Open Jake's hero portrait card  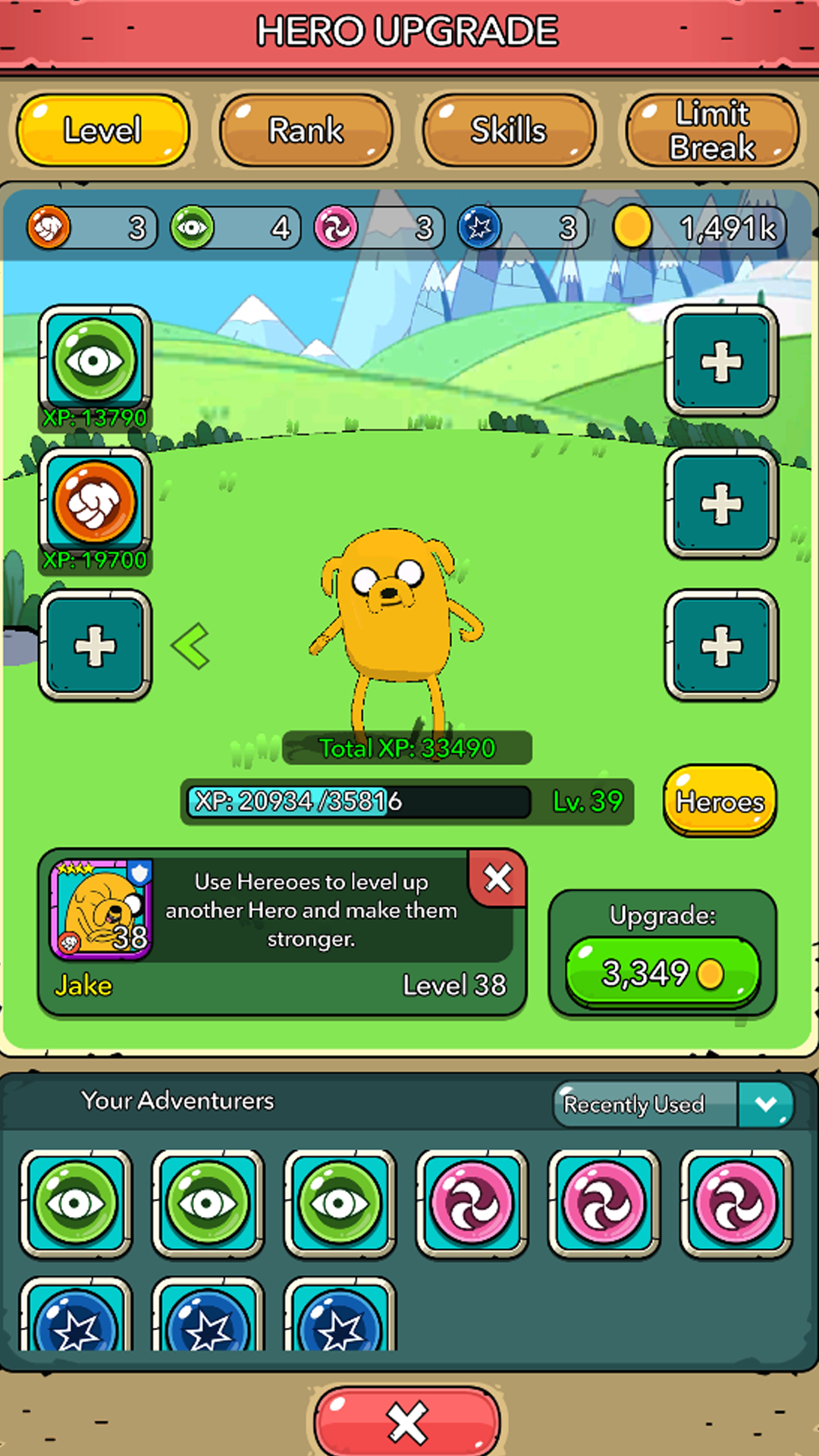[102, 909]
